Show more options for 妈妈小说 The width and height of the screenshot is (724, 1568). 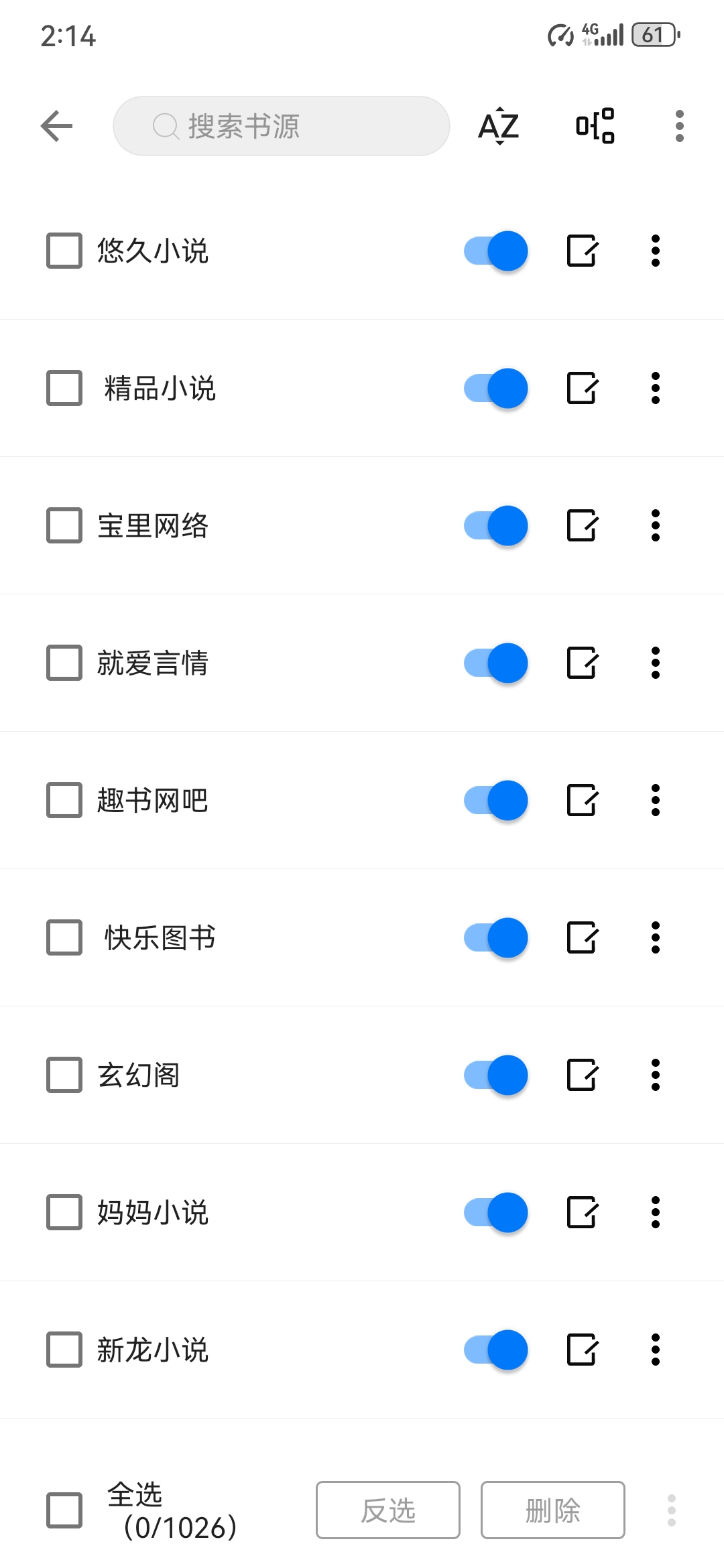tap(656, 1212)
